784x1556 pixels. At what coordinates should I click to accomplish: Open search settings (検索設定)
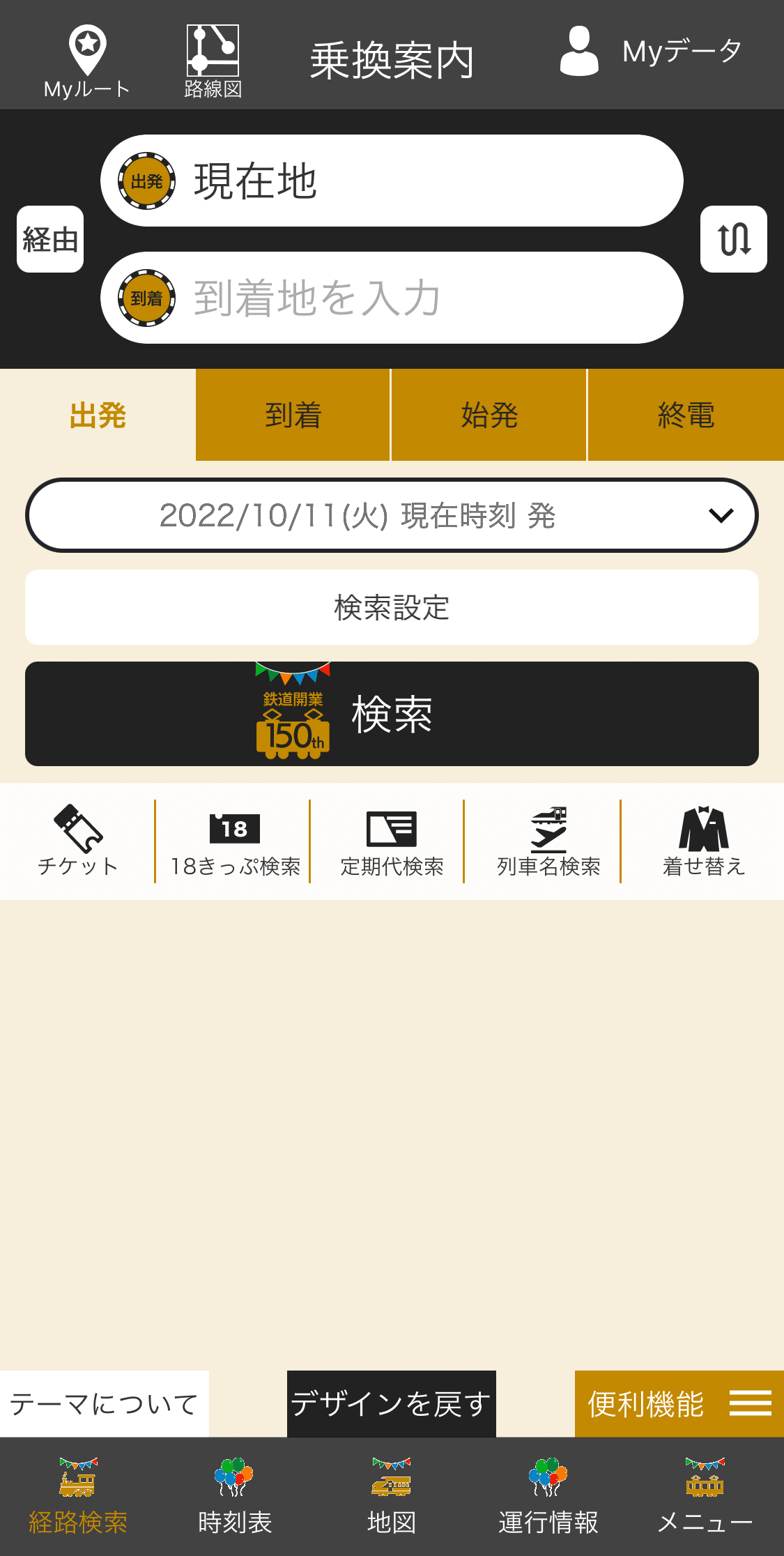click(x=392, y=607)
